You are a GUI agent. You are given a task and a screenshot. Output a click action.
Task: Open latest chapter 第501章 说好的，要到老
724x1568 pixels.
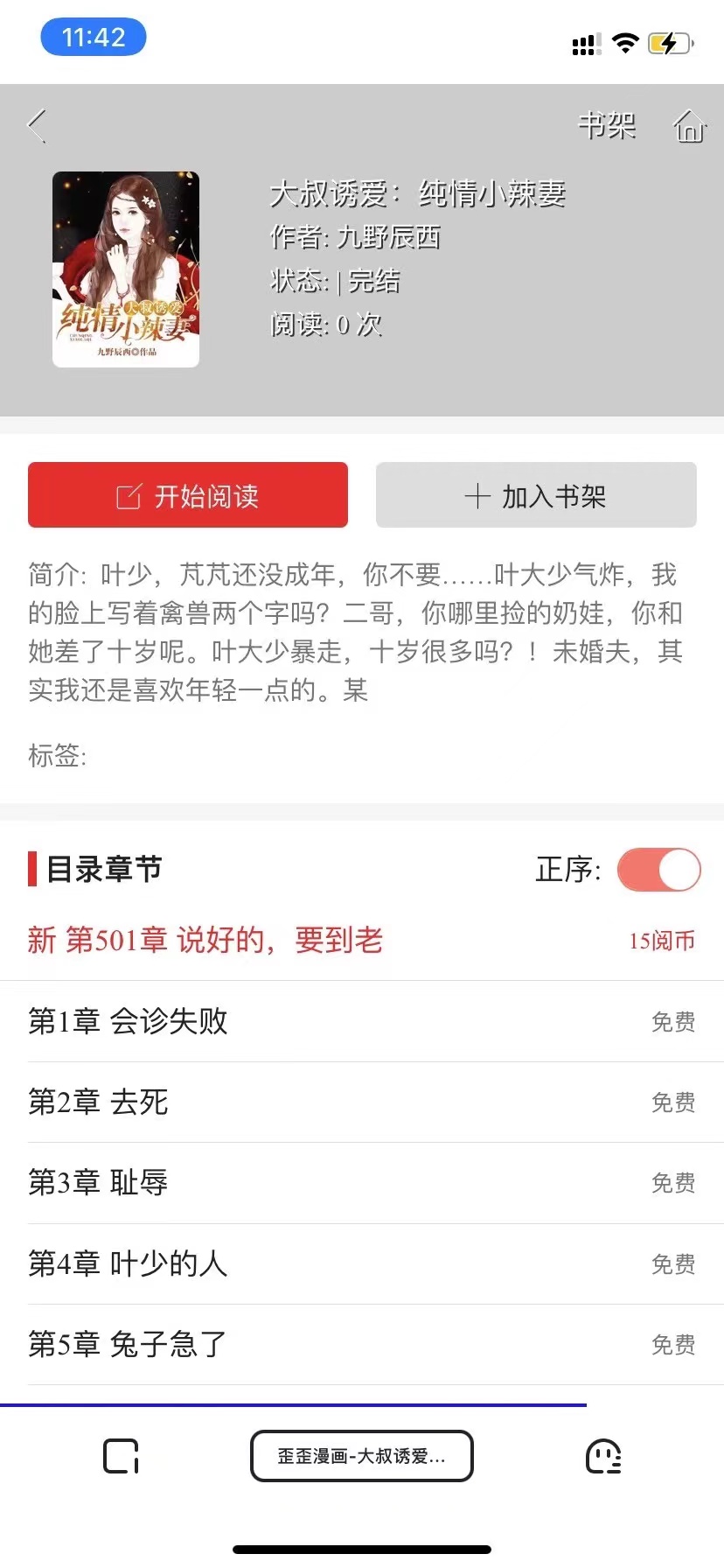pos(205,941)
